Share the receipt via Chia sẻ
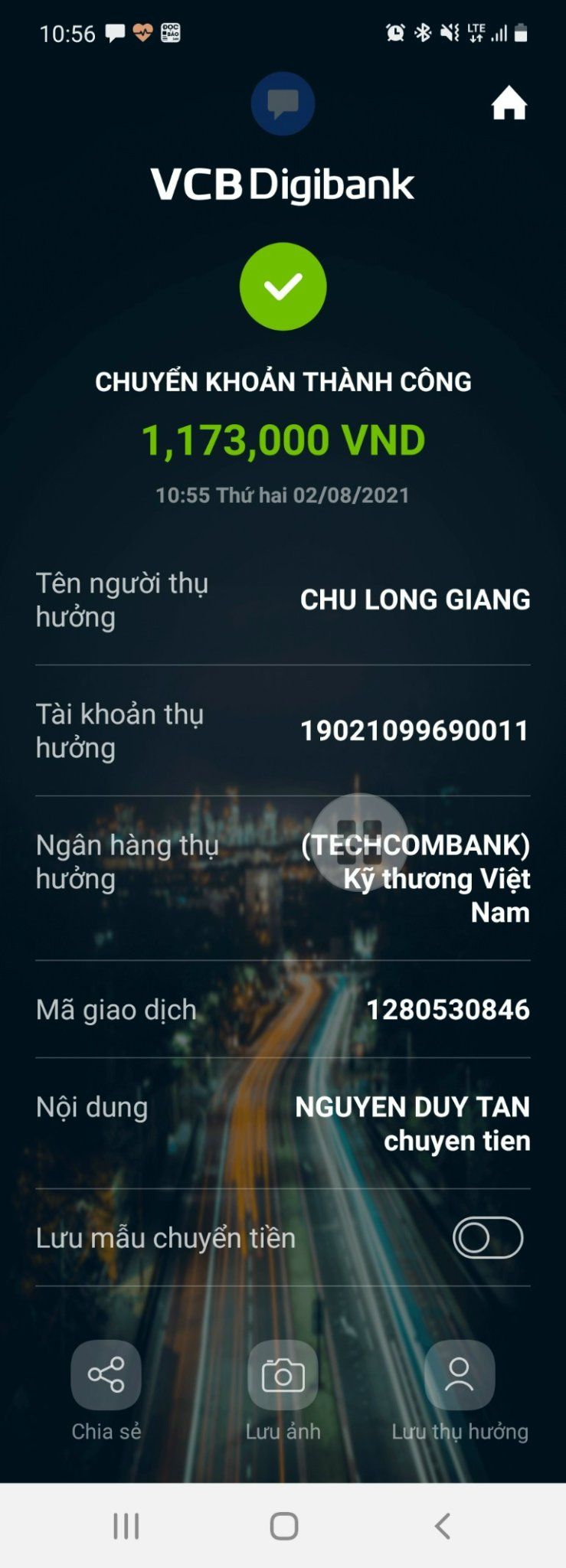This screenshot has height=1568, width=566. tap(106, 1375)
